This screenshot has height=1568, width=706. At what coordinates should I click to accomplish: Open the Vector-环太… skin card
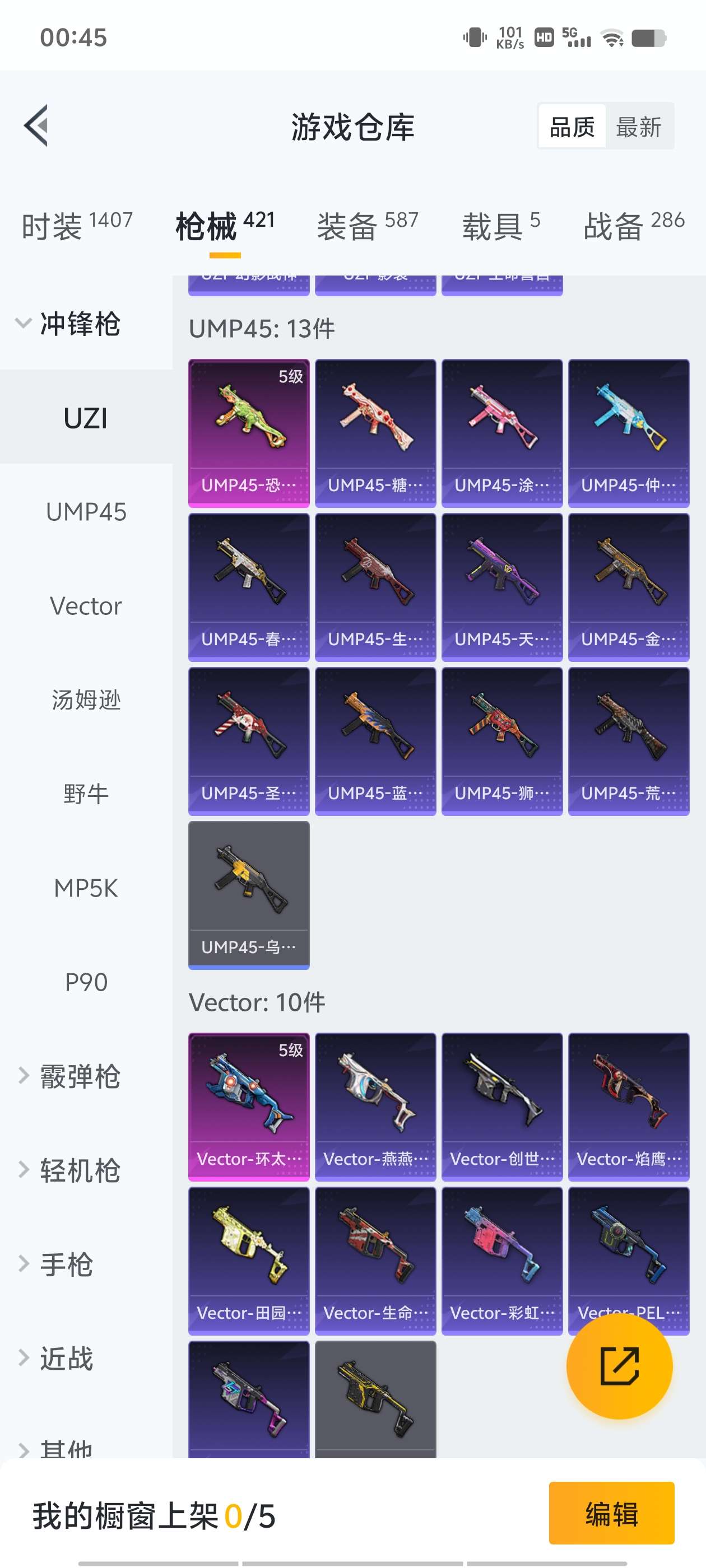249,1107
